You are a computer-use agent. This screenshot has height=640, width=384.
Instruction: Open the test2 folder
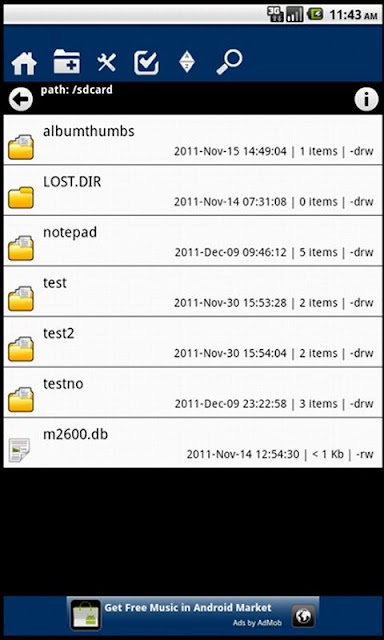pyautogui.click(x=193, y=342)
